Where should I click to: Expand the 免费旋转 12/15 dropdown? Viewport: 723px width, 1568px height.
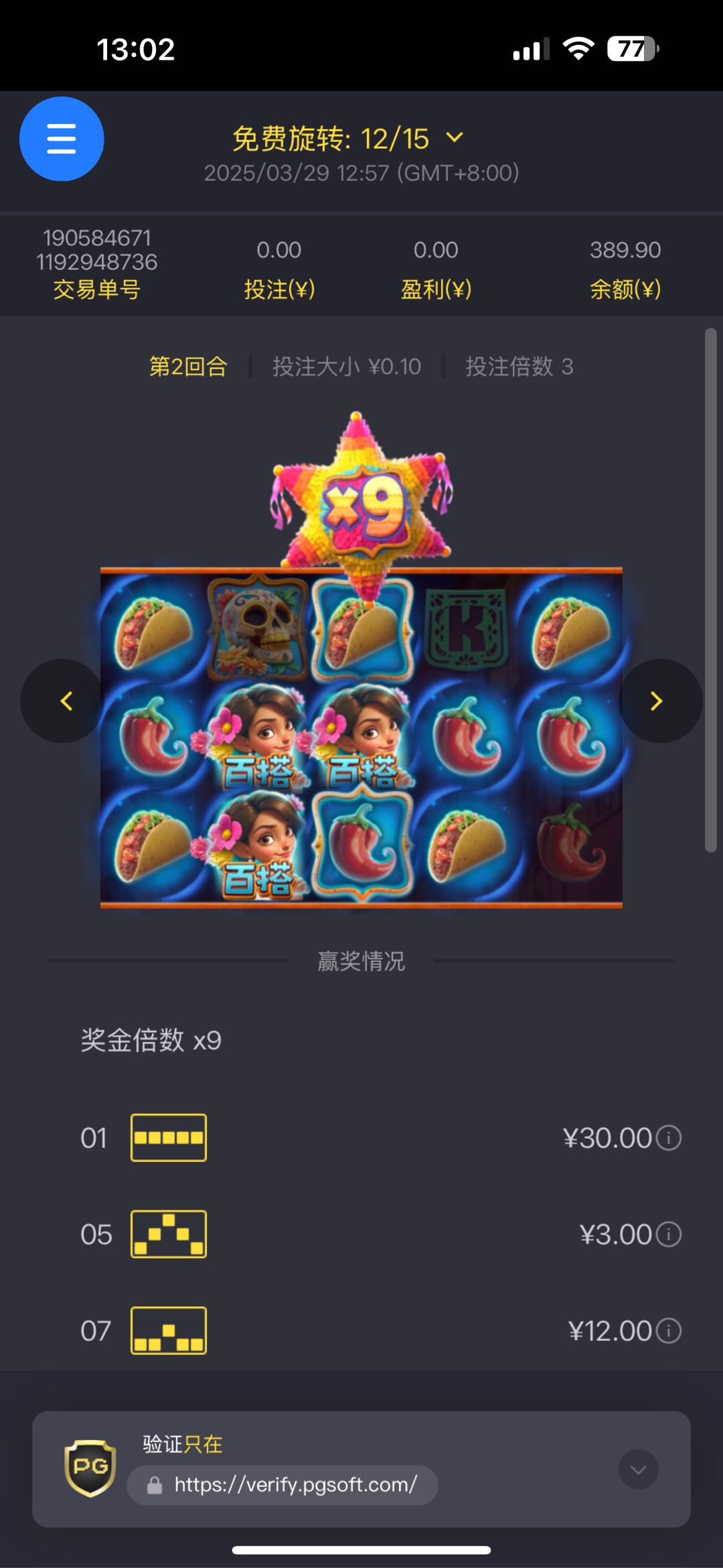(455, 138)
